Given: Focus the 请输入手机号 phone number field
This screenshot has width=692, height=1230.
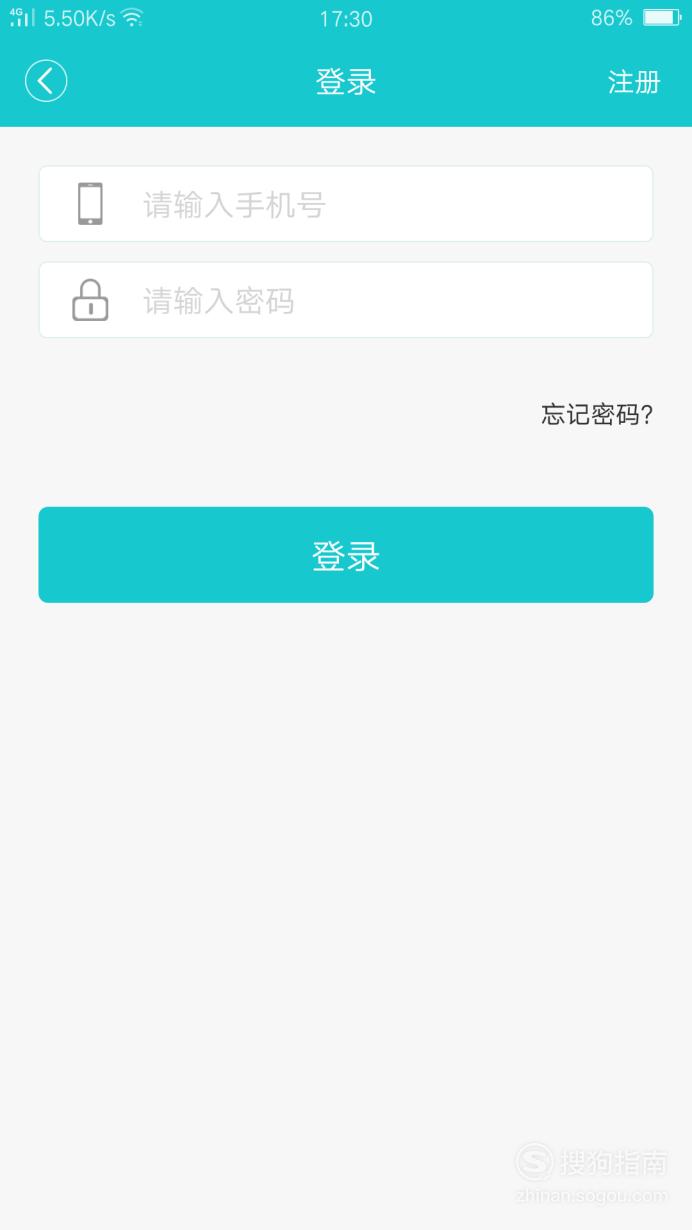Looking at the screenshot, I should pos(346,204).
